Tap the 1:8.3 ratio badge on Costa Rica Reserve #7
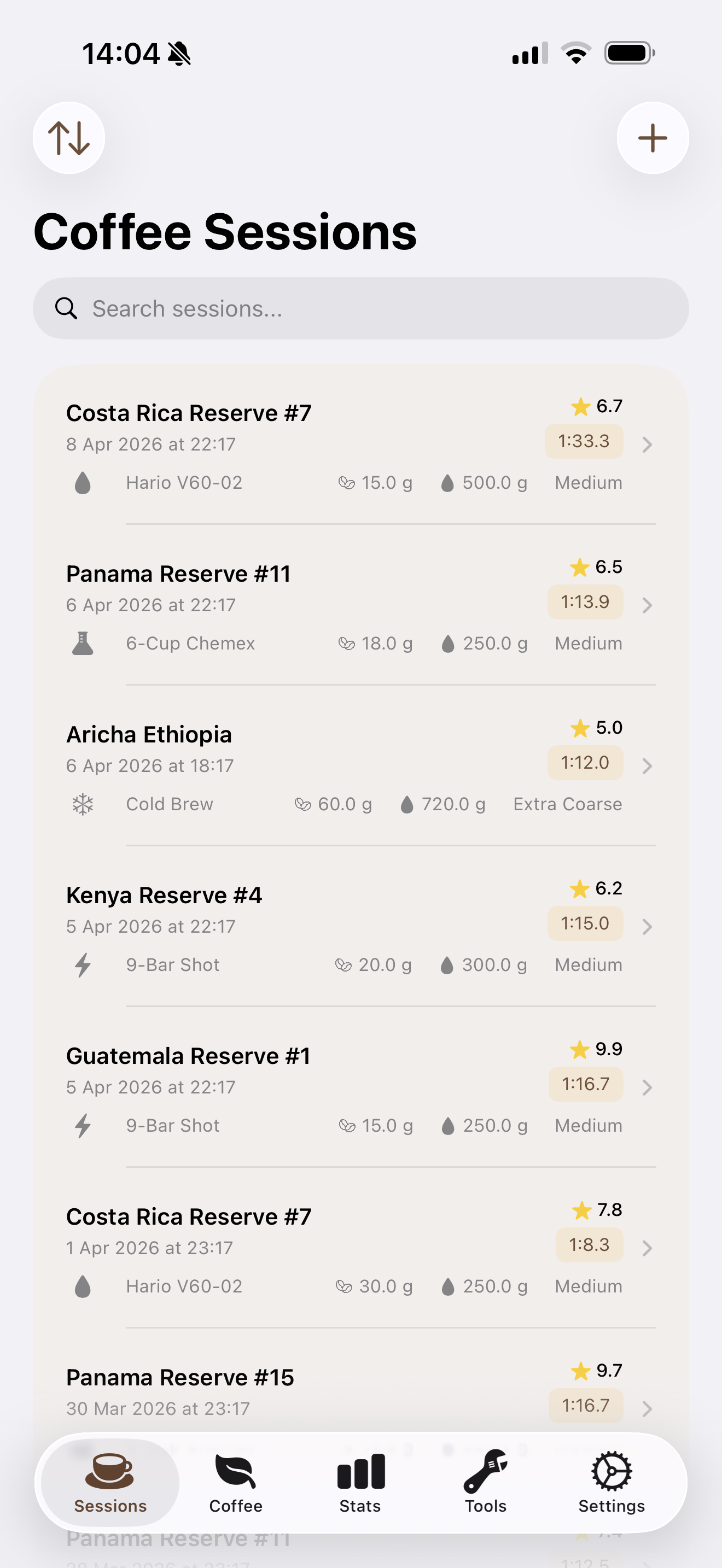This screenshot has height=1568, width=722. pos(588,1245)
